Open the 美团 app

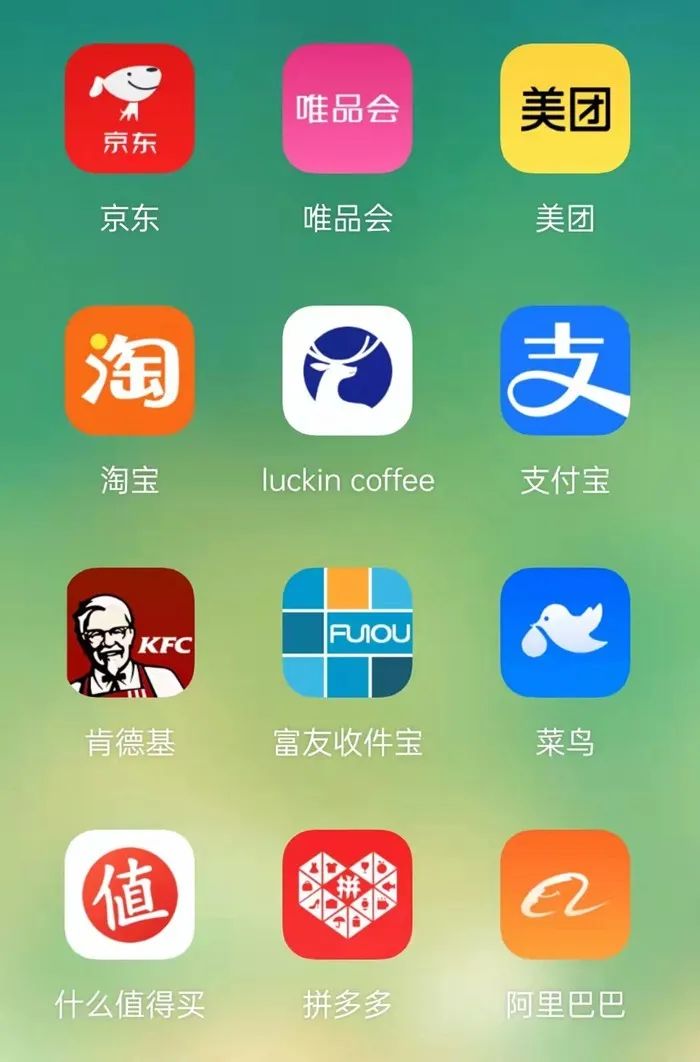(x=565, y=109)
